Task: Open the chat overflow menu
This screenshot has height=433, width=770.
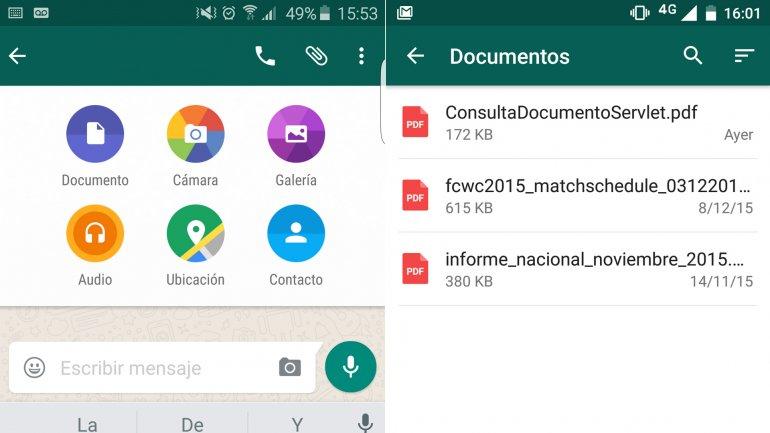Action: [x=361, y=56]
